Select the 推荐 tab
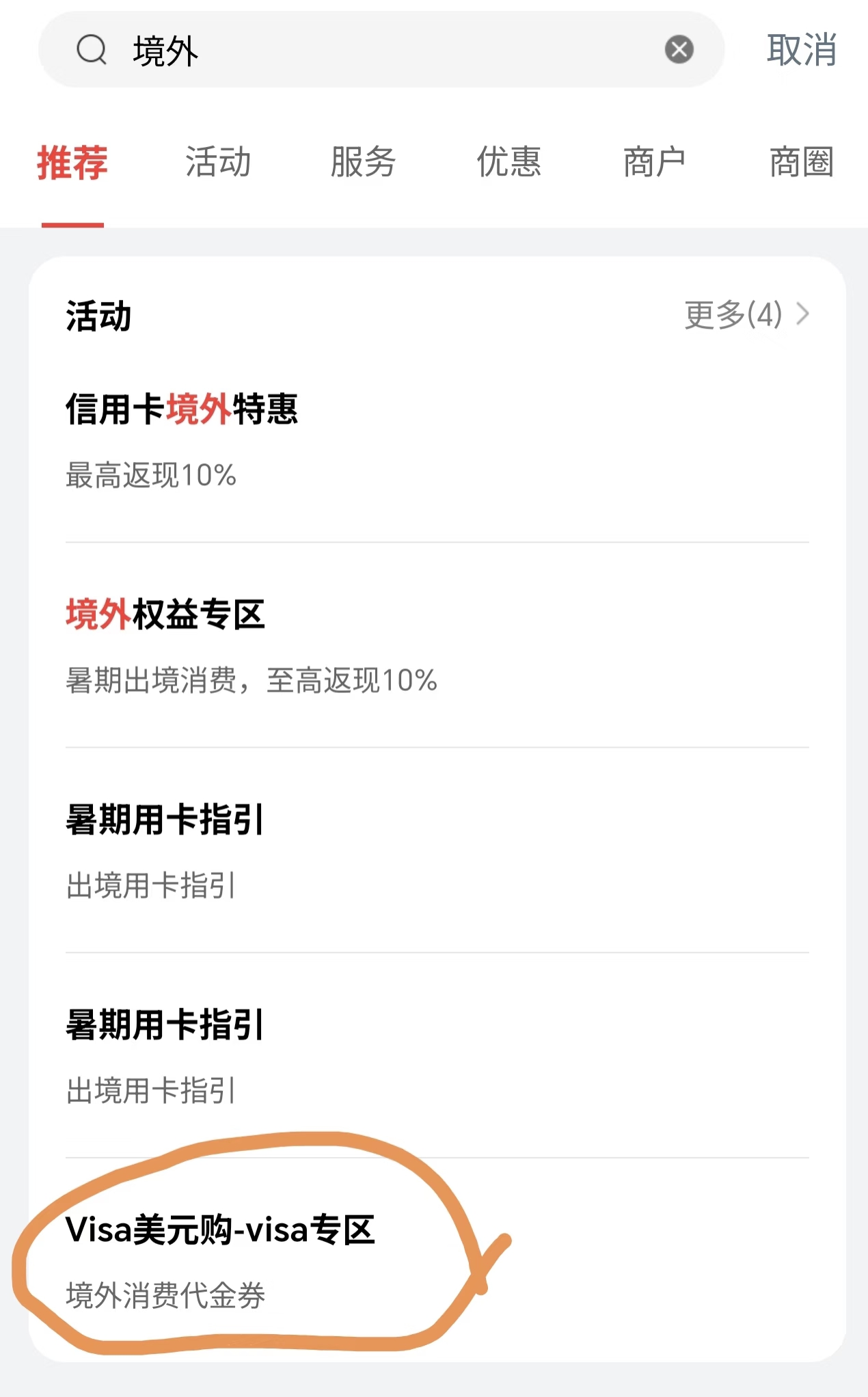 [x=72, y=163]
